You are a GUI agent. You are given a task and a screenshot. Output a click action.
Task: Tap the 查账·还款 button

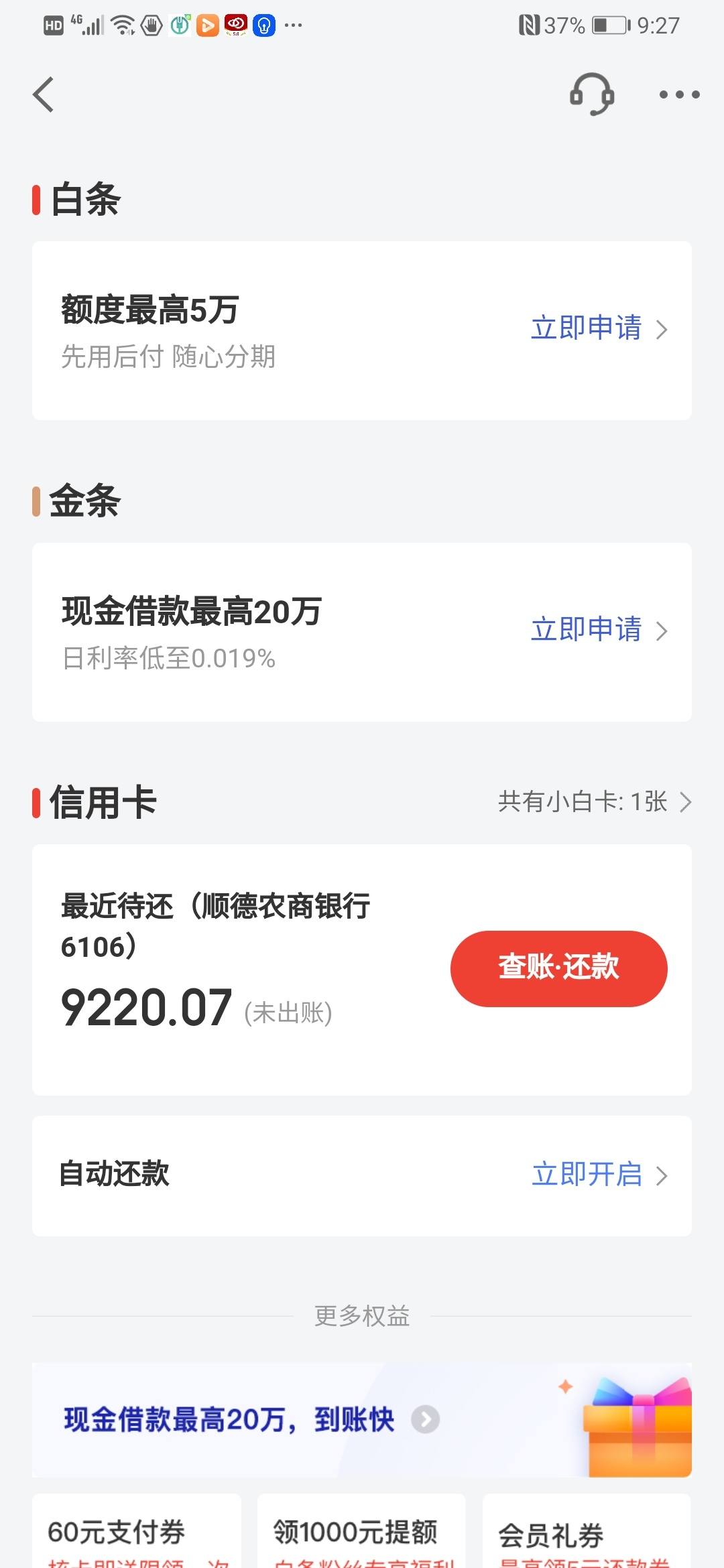coord(558,968)
